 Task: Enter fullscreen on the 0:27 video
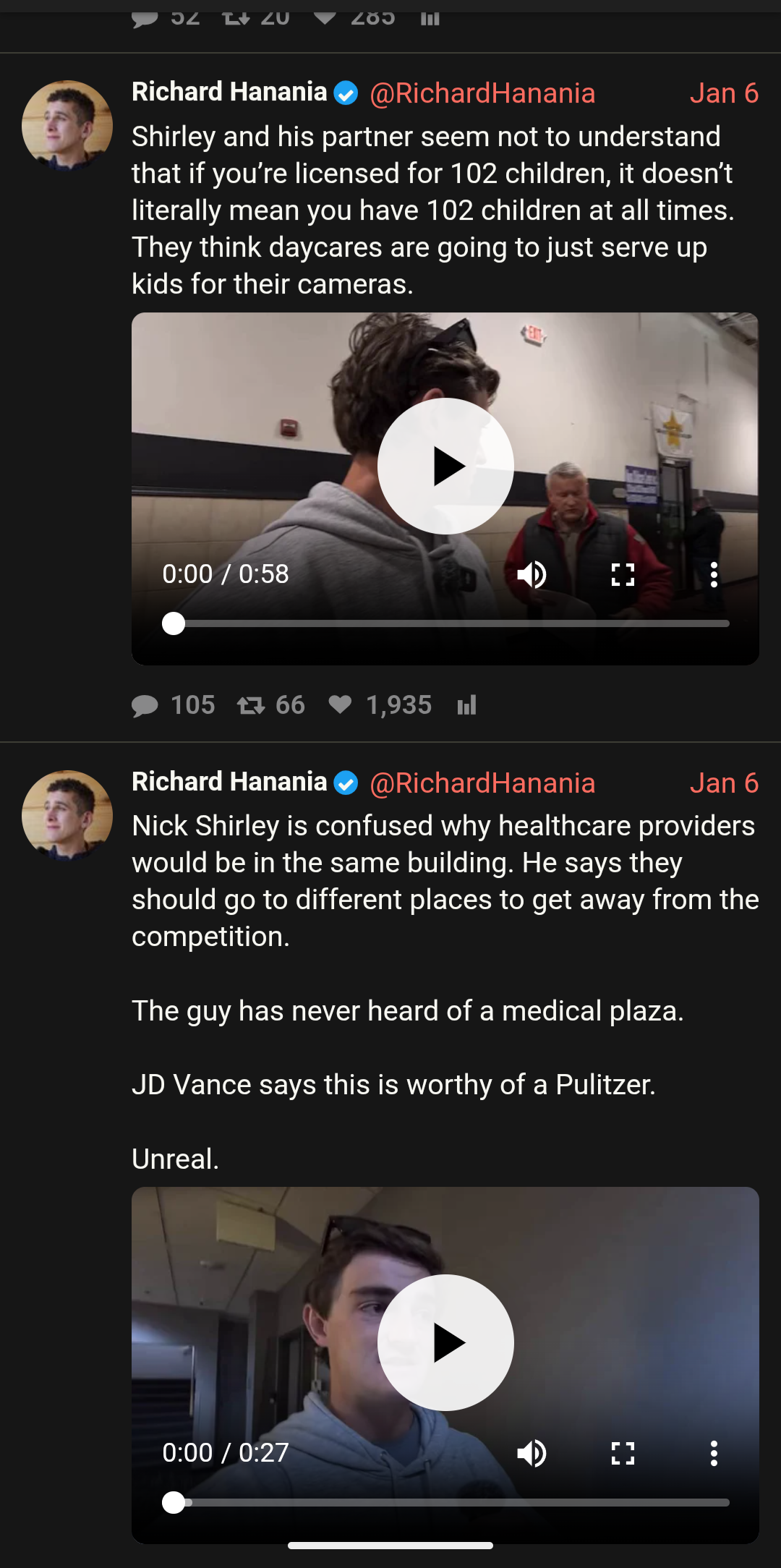click(623, 1453)
